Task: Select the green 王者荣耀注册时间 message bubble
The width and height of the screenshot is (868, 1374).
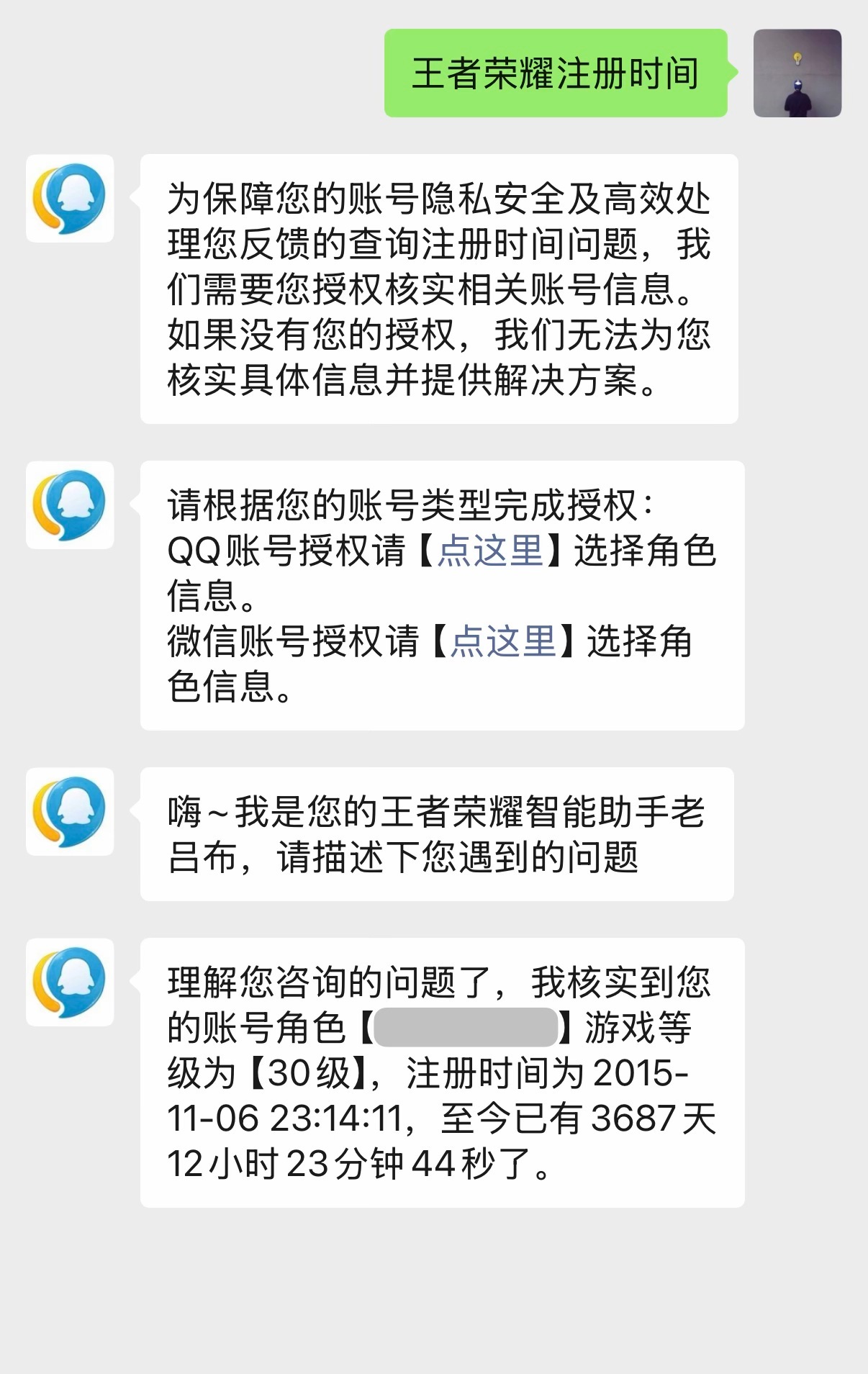Action: 560,71
